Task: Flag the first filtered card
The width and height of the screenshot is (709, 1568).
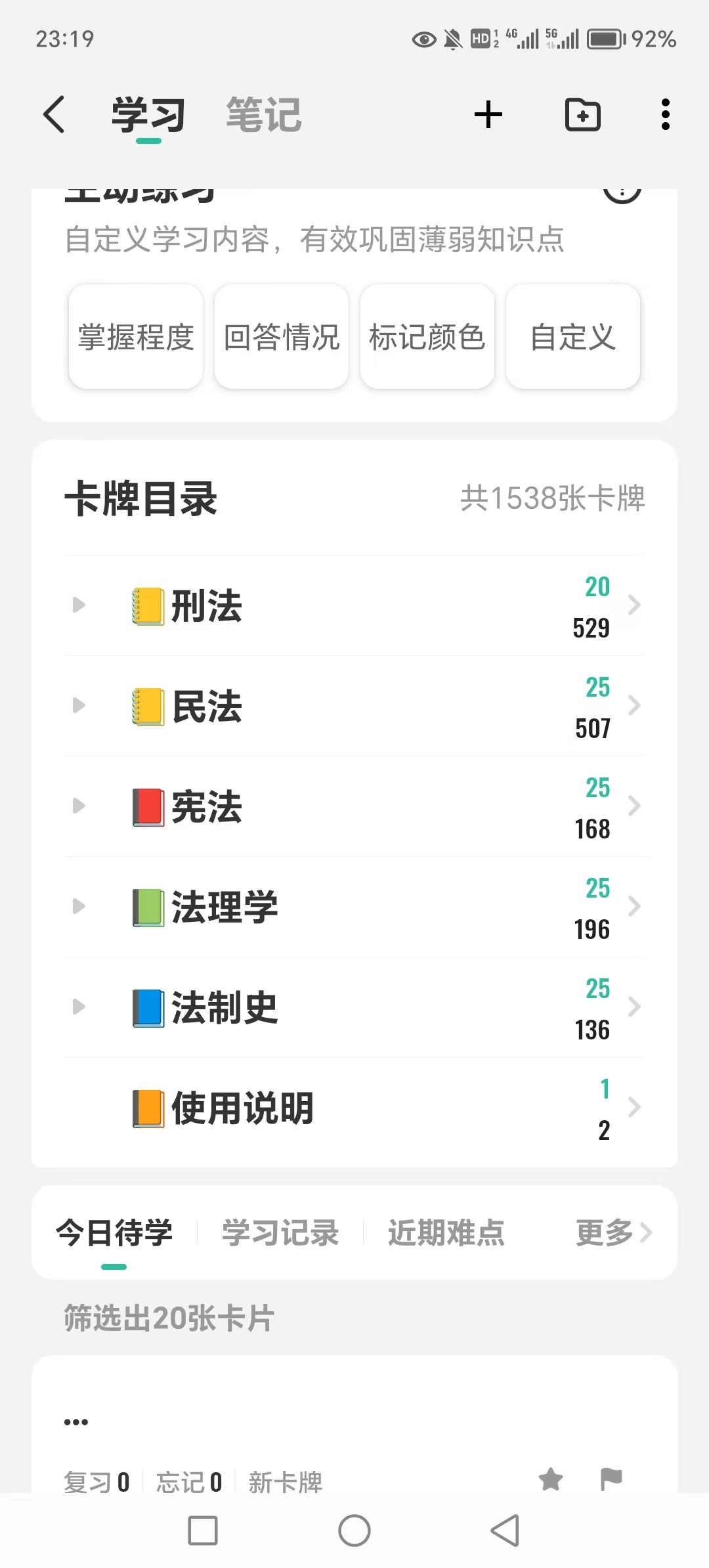Action: pyautogui.click(x=611, y=1479)
